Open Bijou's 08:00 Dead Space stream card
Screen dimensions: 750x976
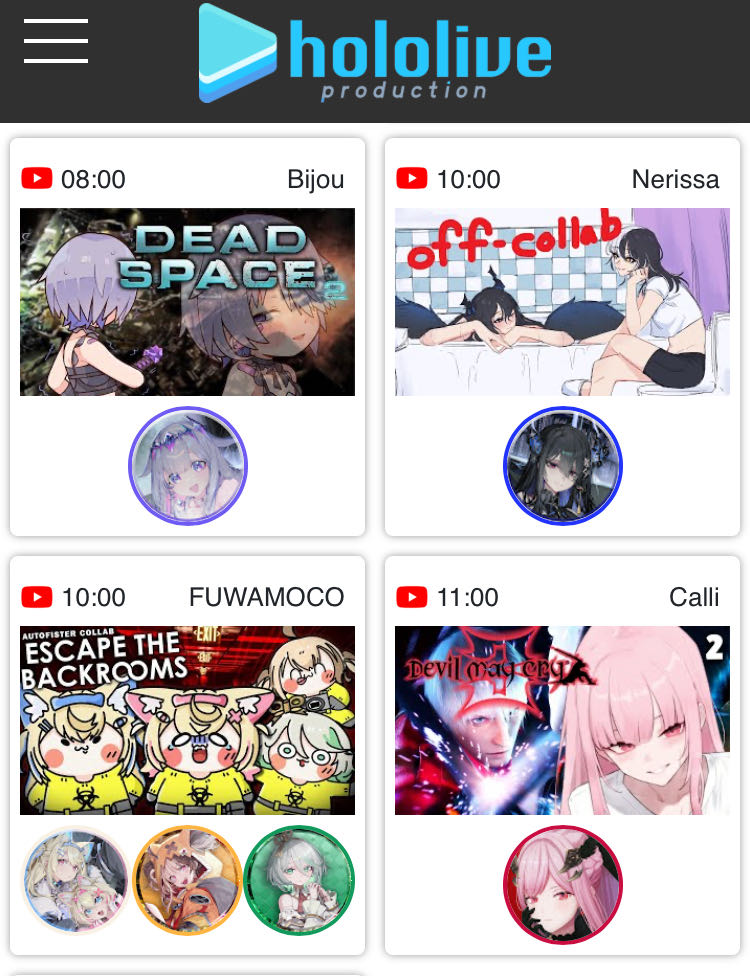click(187, 302)
